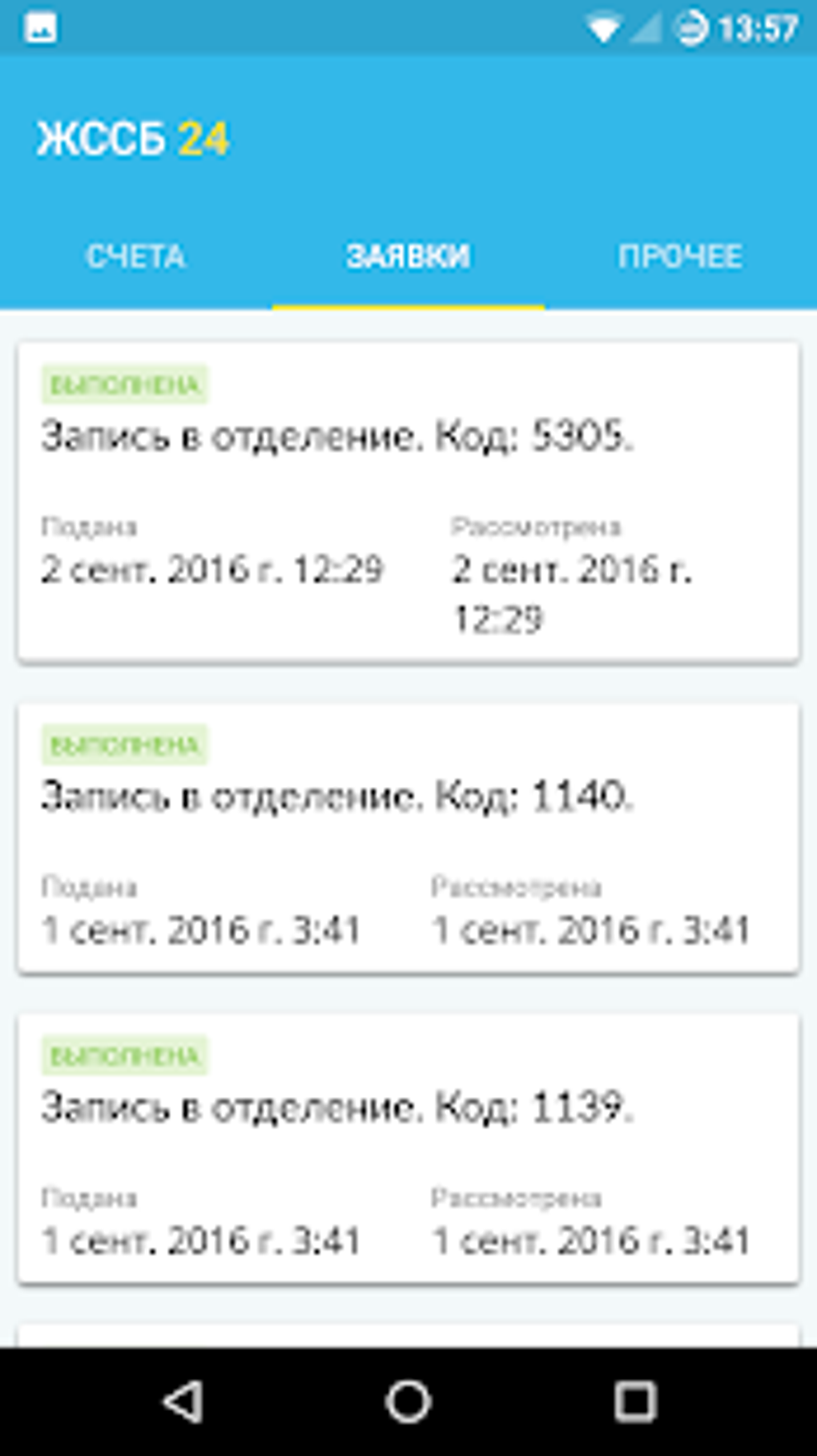
Task: Open the ПРОЧЕЕ tab
Action: coord(682,256)
